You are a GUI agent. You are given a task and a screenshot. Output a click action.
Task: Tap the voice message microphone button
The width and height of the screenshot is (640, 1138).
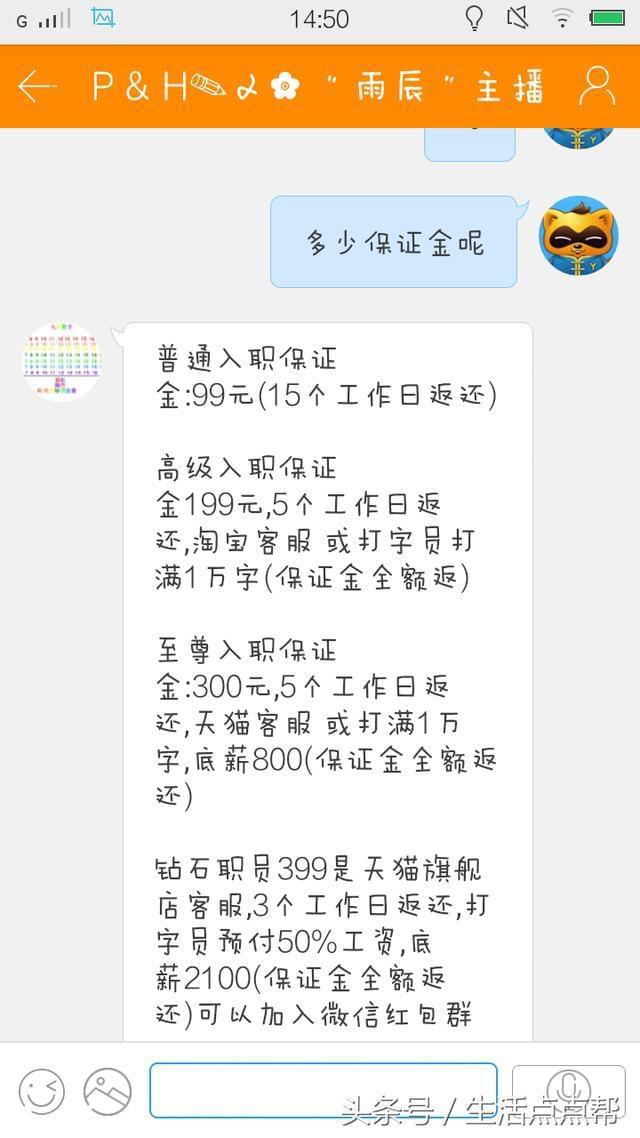568,1089
